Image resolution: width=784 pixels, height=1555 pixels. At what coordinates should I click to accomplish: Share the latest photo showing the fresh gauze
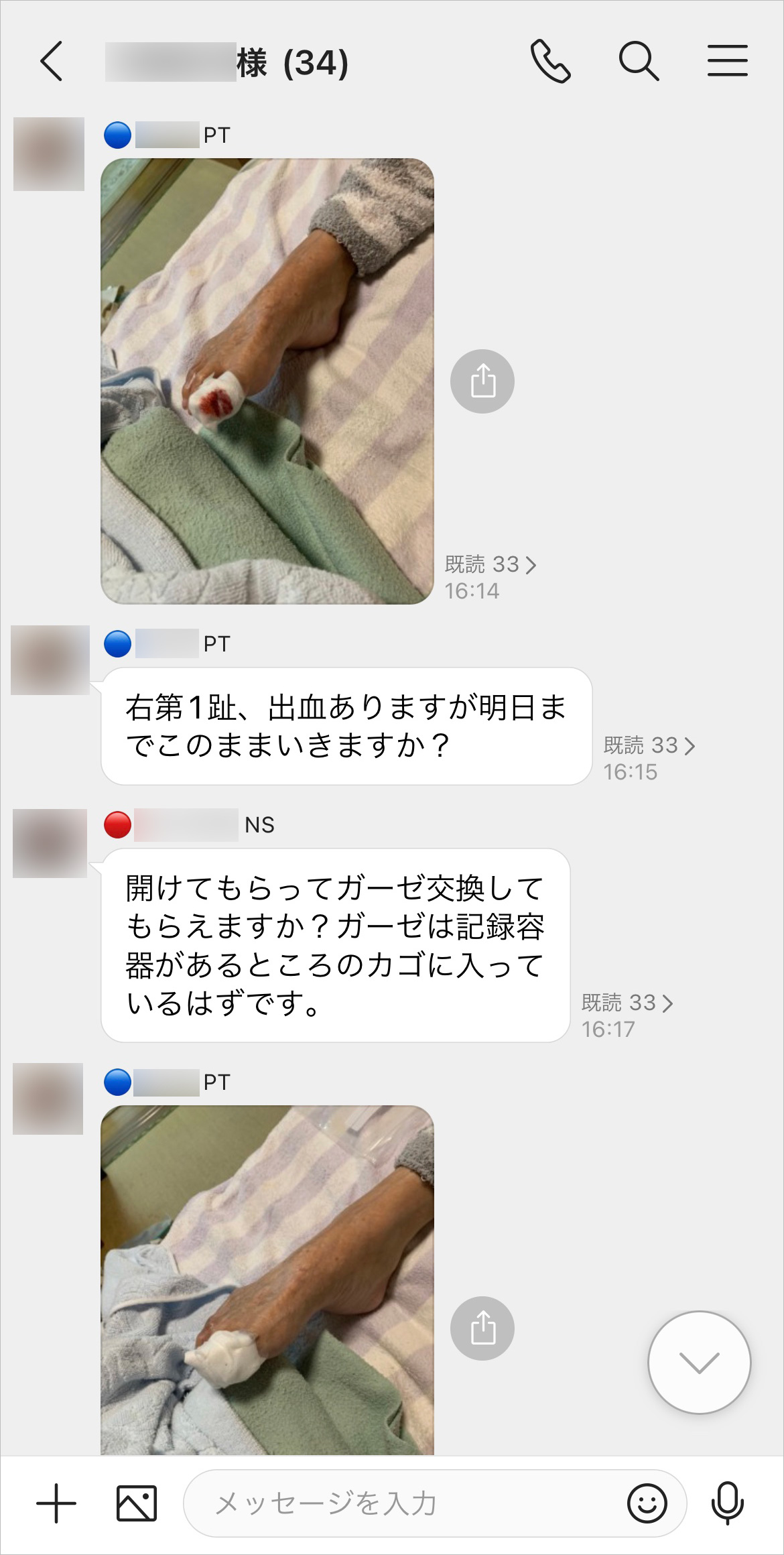pos(482,1328)
